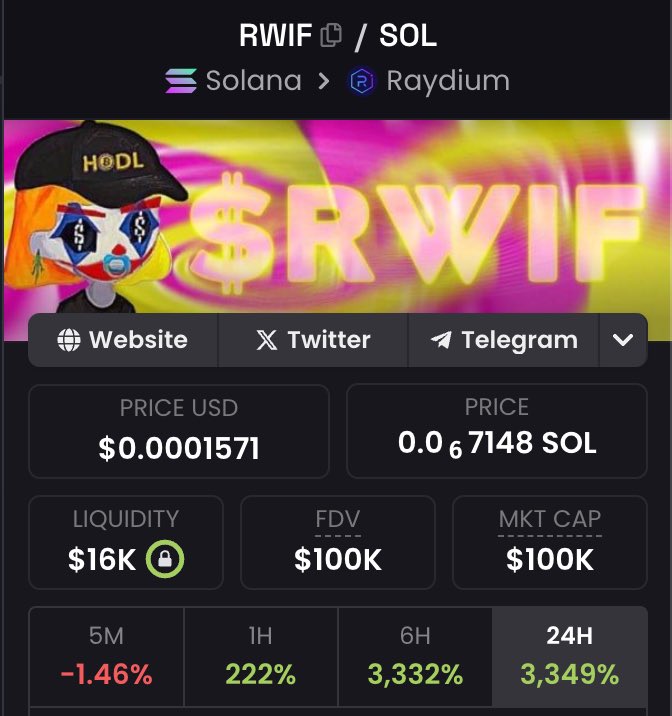Copy the RWIF token address

pyautogui.click(x=331, y=36)
